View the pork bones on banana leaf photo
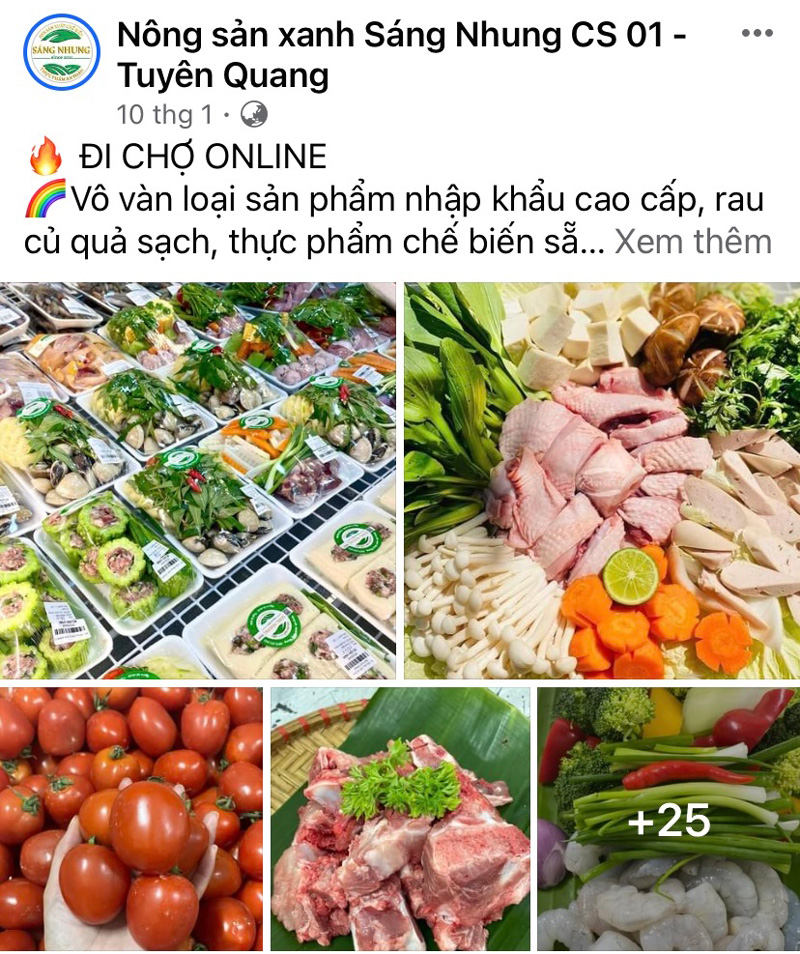 [400, 819]
